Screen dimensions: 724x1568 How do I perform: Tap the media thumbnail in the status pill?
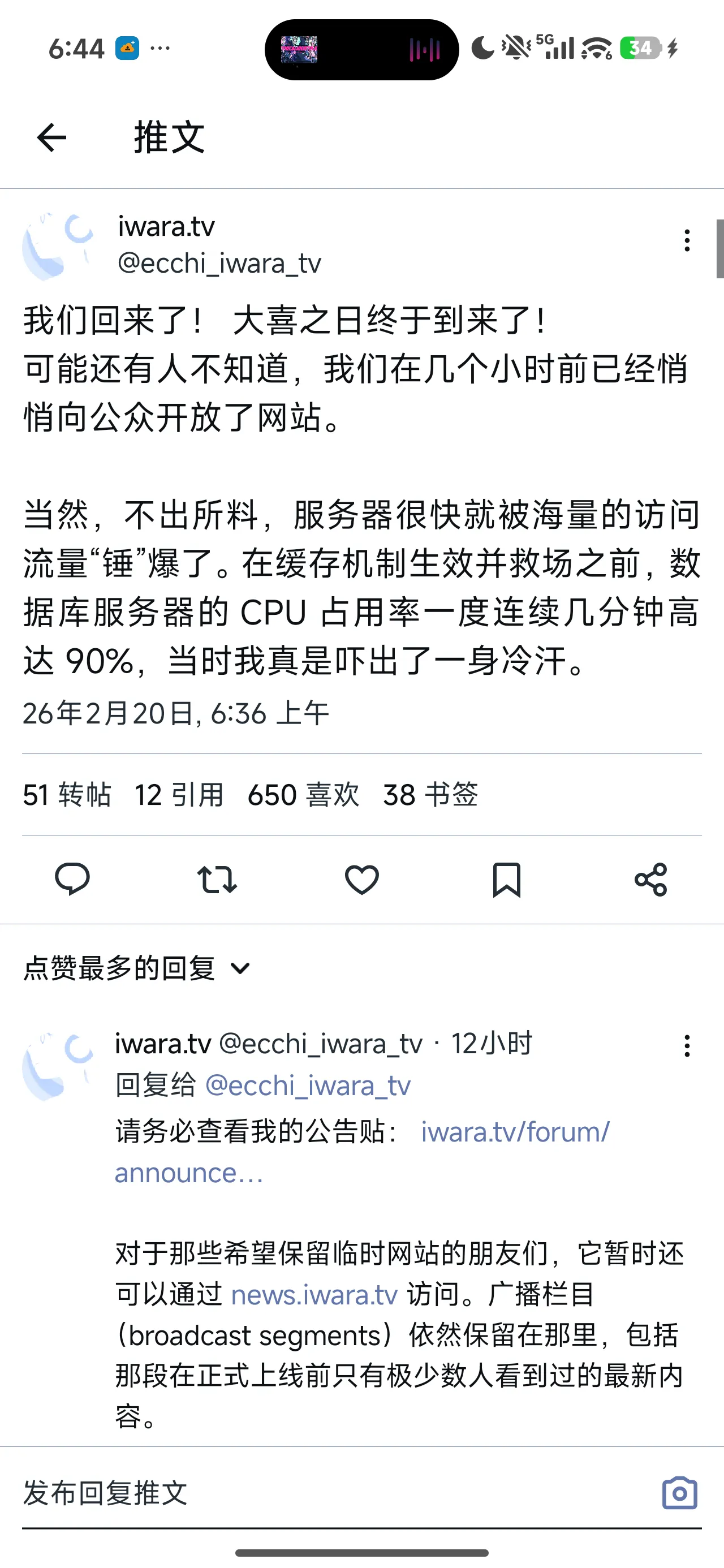click(x=301, y=49)
